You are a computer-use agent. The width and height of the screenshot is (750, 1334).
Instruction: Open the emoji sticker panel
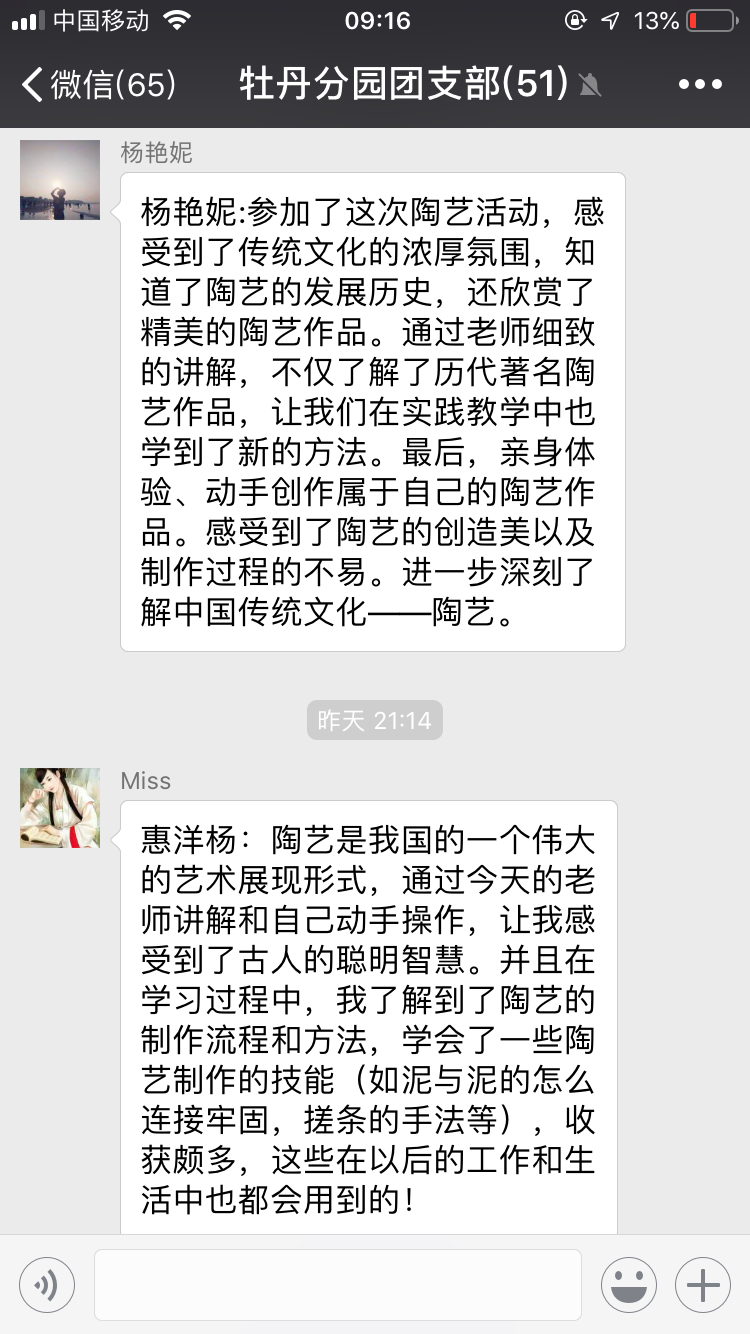point(629,1285)
